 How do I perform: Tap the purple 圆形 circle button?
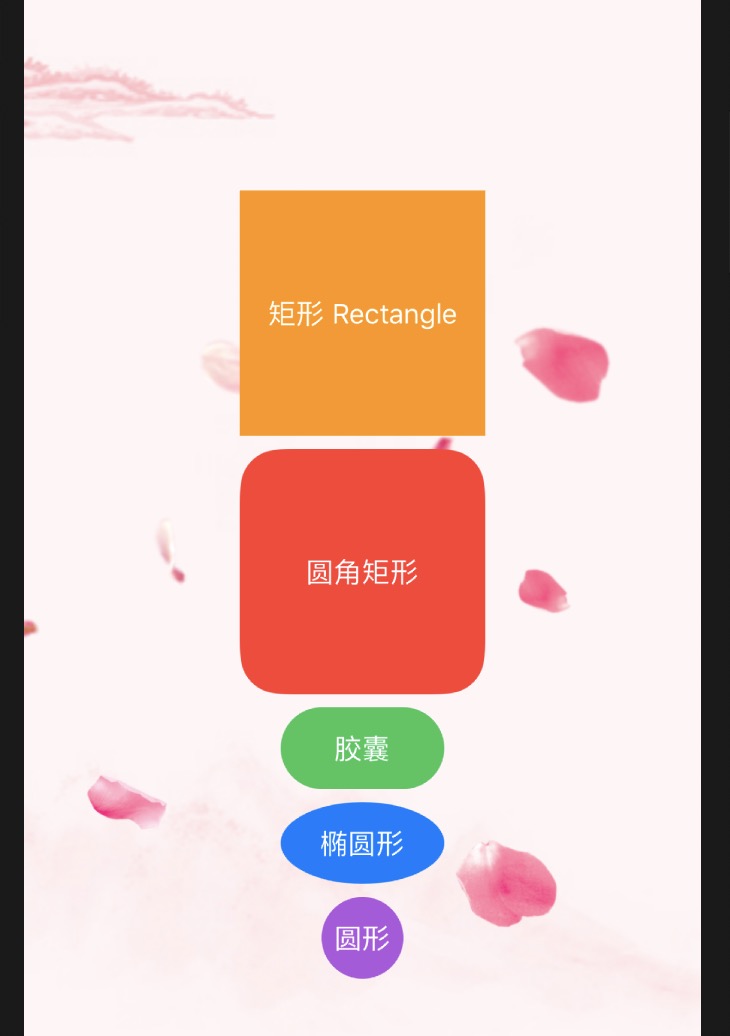click(x=362, y=938)
